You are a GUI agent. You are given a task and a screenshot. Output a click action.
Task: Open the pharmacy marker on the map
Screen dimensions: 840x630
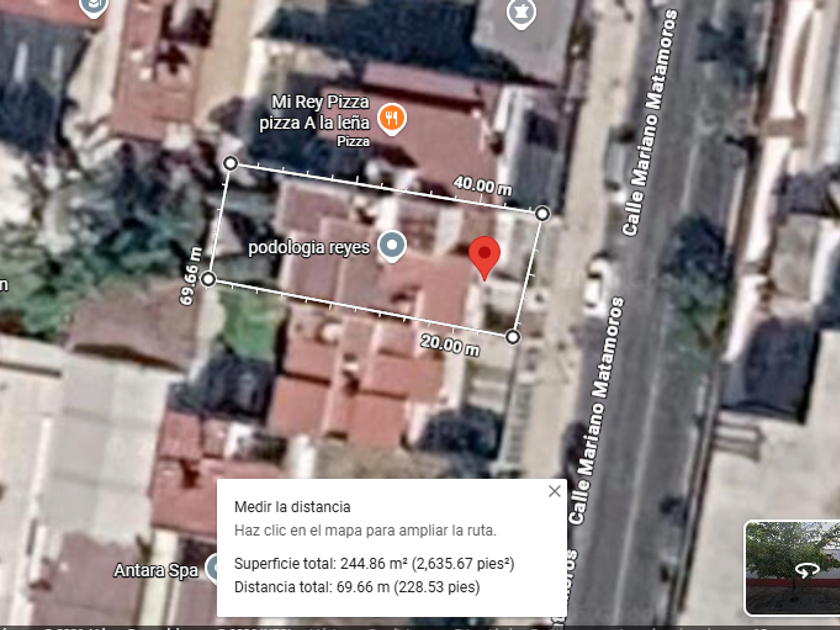[x=521, y=13]
